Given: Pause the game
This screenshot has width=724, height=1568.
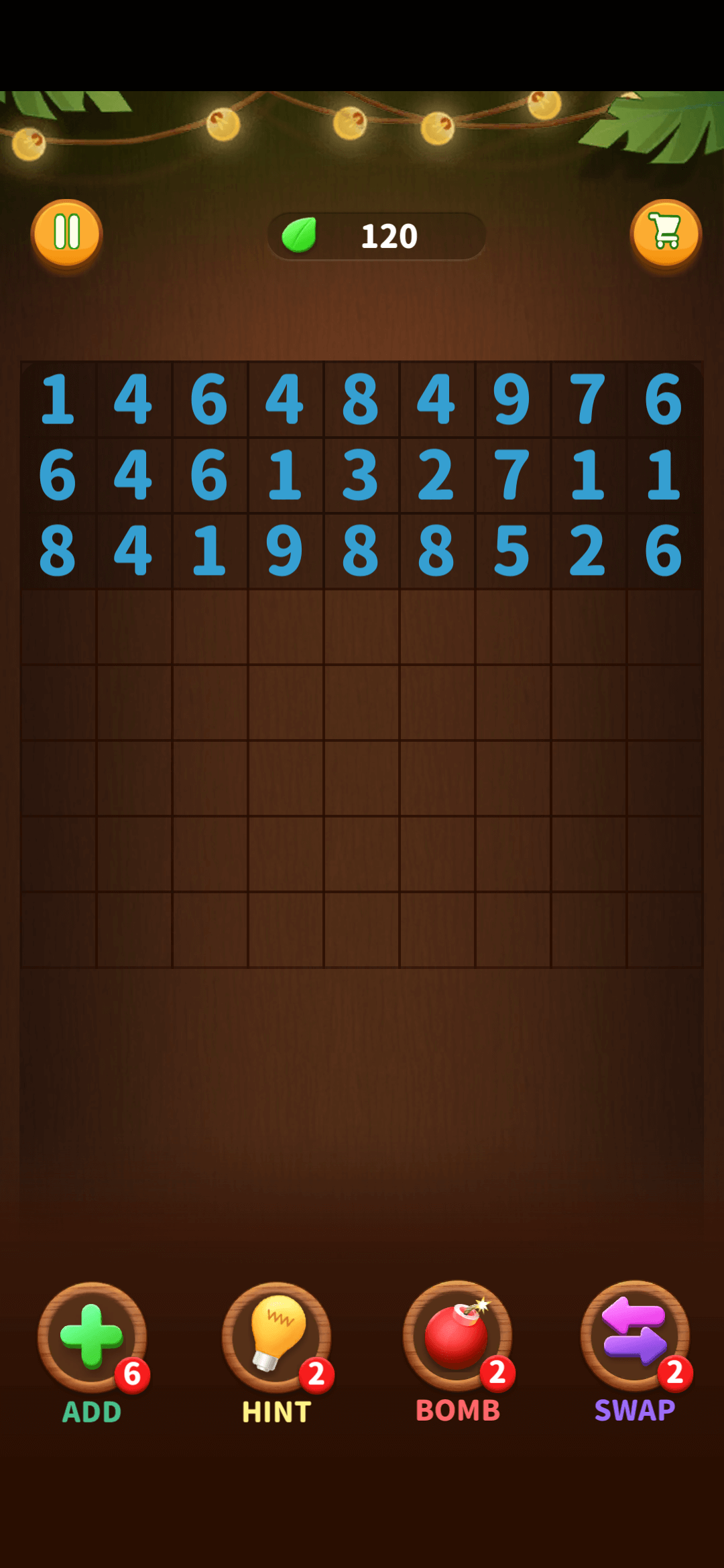Looking at the screenshot, I should click(66, 233).
